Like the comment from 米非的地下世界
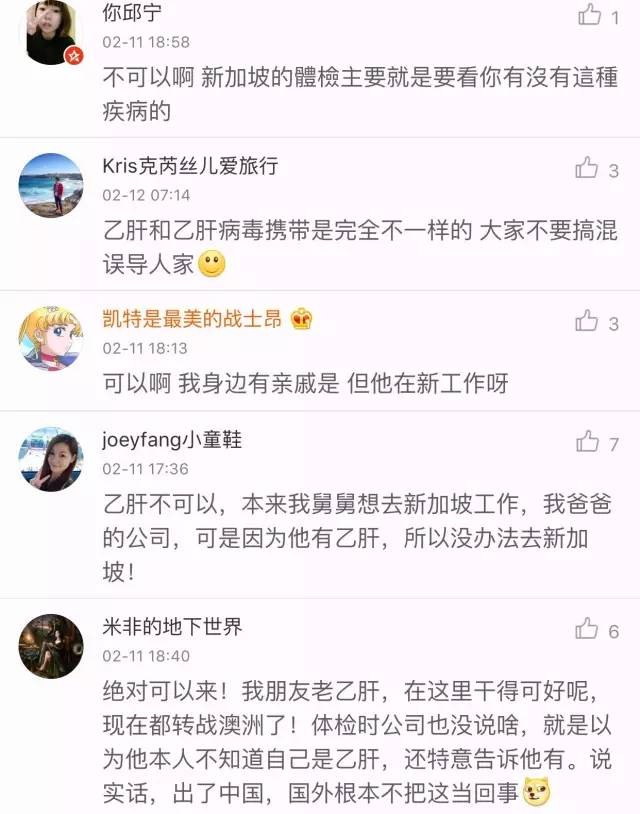 tap(587, 629)
